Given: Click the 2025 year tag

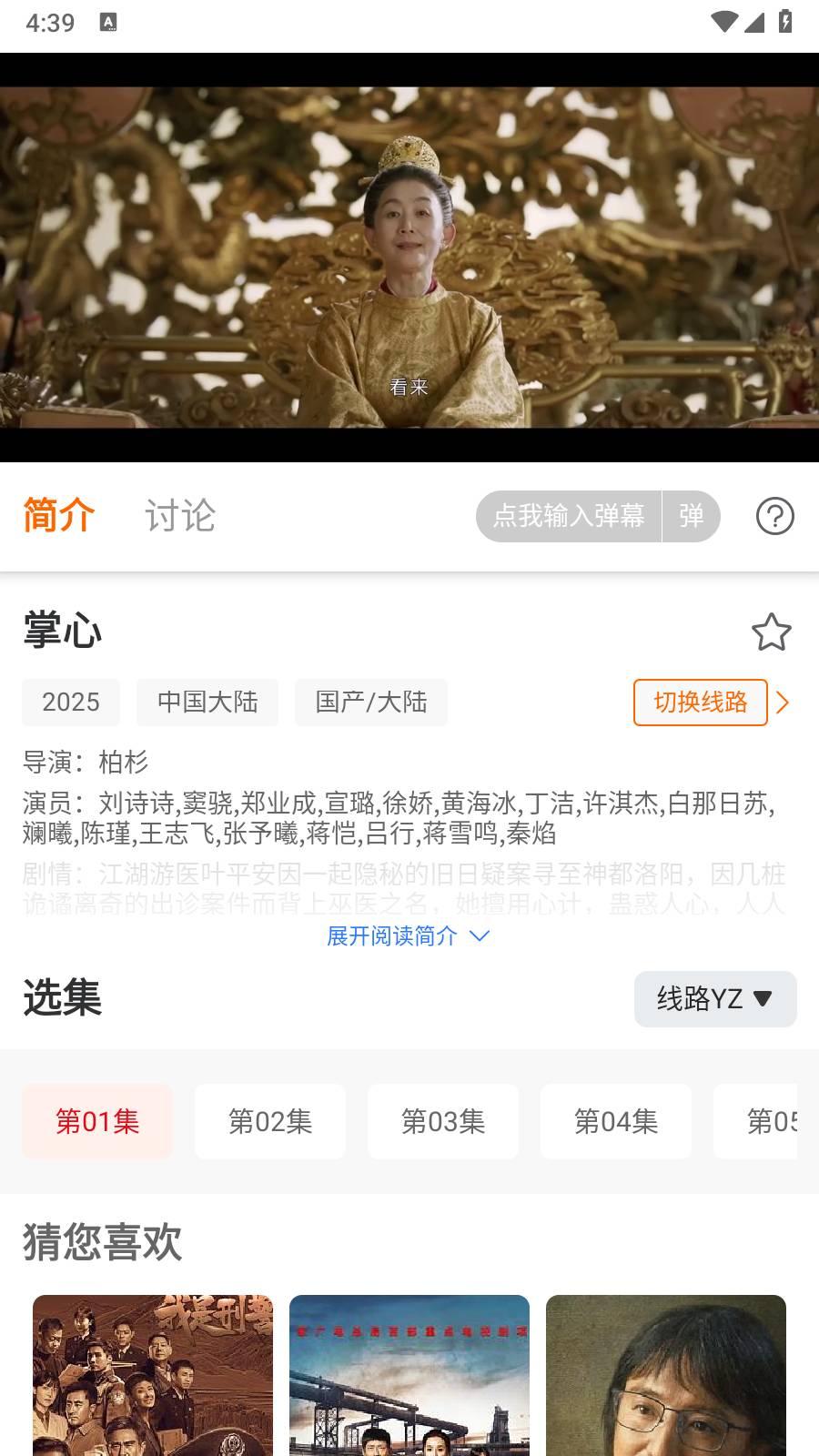Looking at the screenshot, I should coord(71,703).
